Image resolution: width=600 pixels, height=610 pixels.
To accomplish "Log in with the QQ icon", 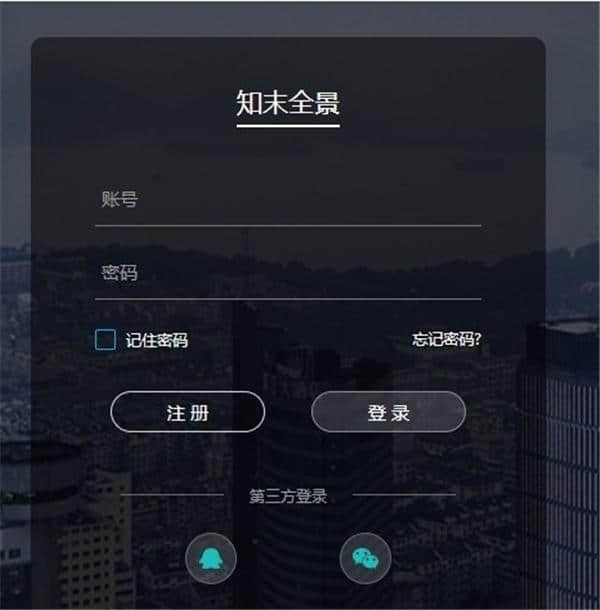I will point(211,558).
